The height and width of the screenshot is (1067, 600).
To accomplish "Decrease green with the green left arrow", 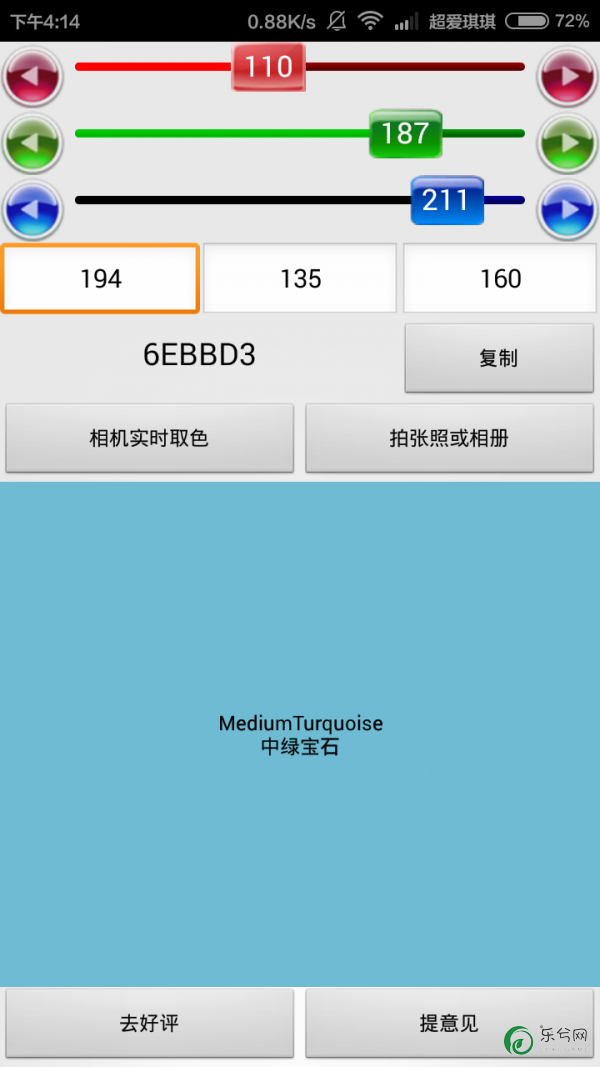I will (32, 143).
